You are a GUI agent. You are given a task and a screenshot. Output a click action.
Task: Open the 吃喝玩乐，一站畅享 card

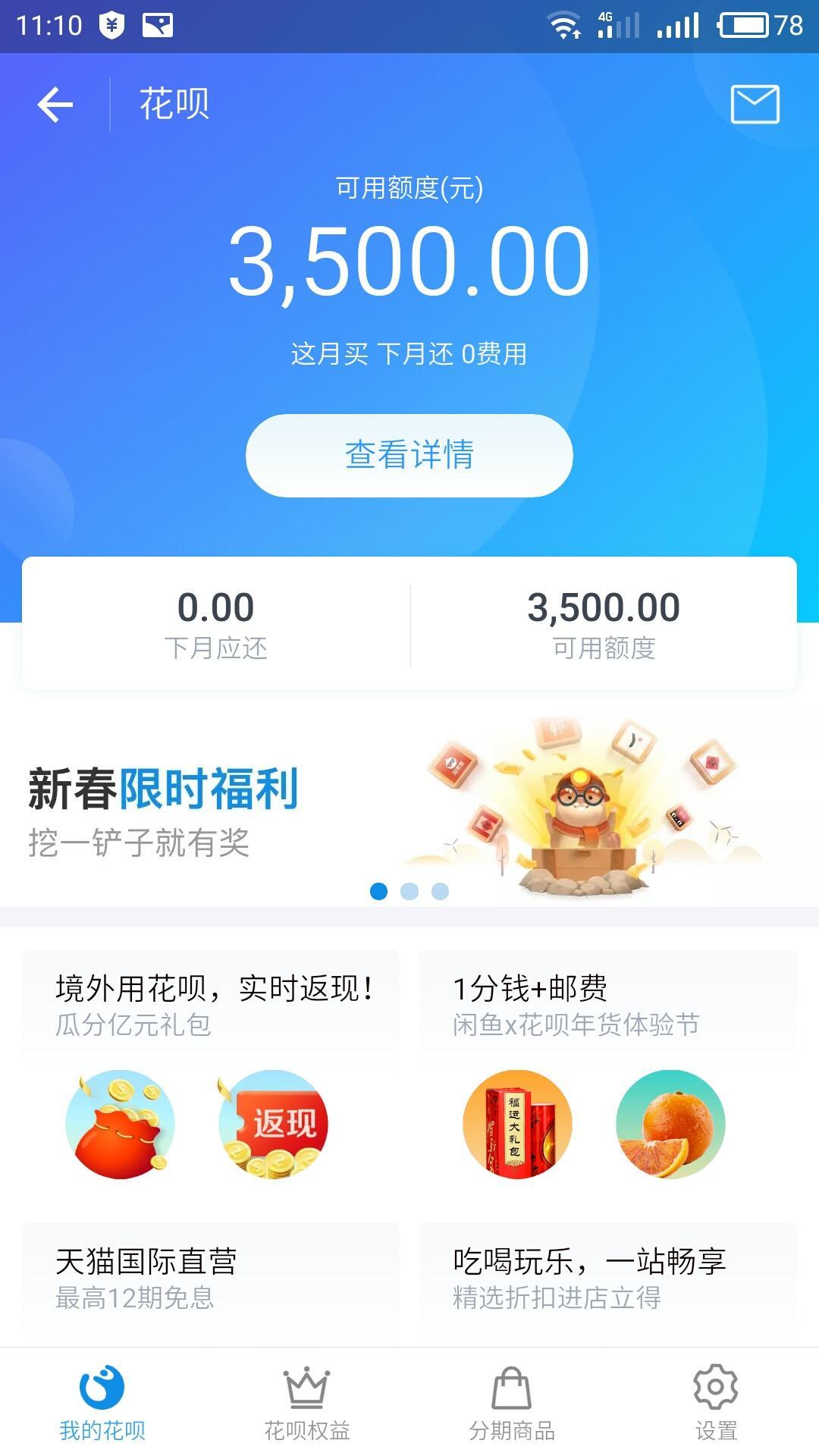tap(607, 1279)
